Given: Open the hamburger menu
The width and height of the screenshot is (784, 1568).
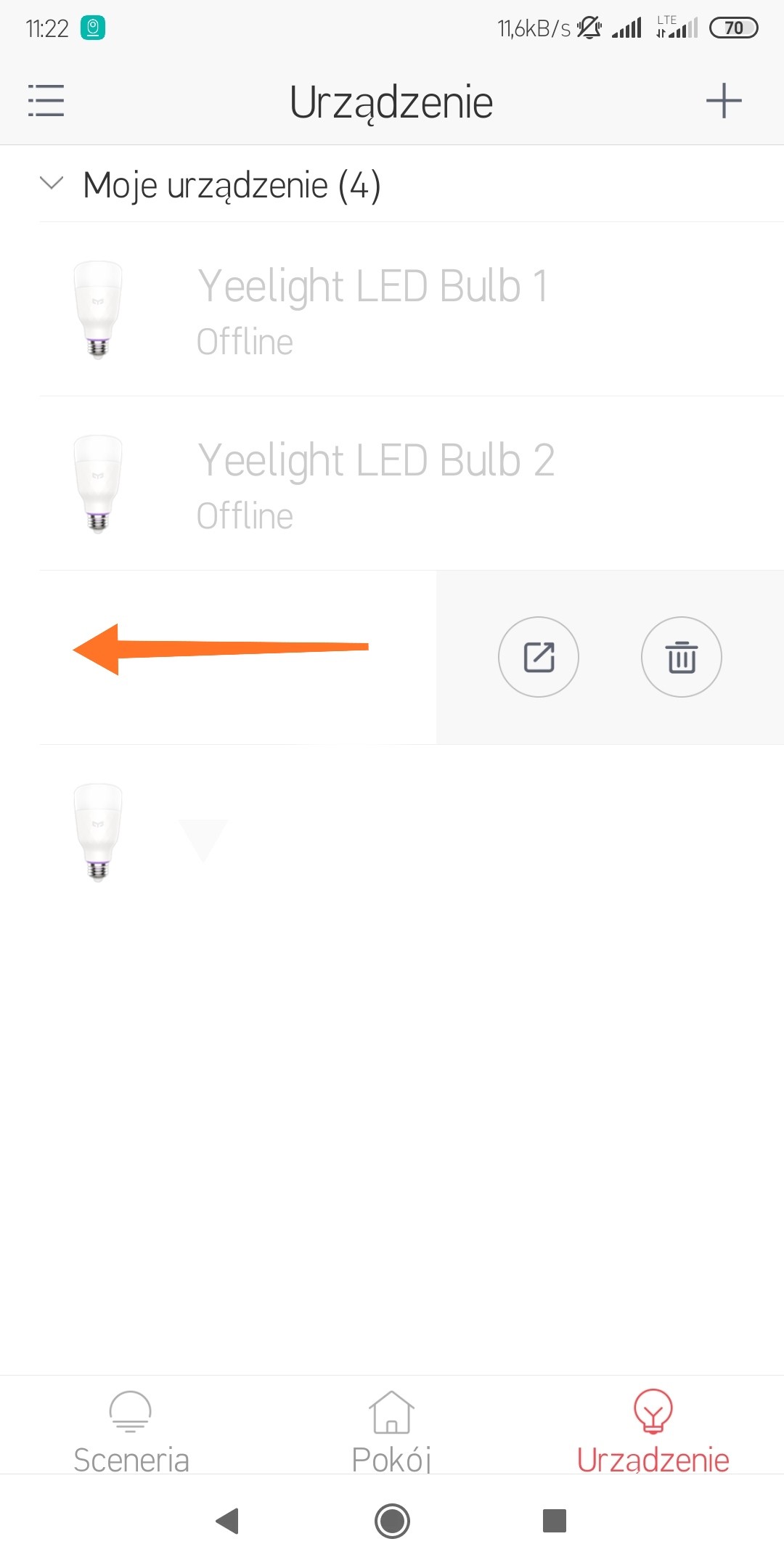Looking at the screenshot, I should [x=46, y=100].
